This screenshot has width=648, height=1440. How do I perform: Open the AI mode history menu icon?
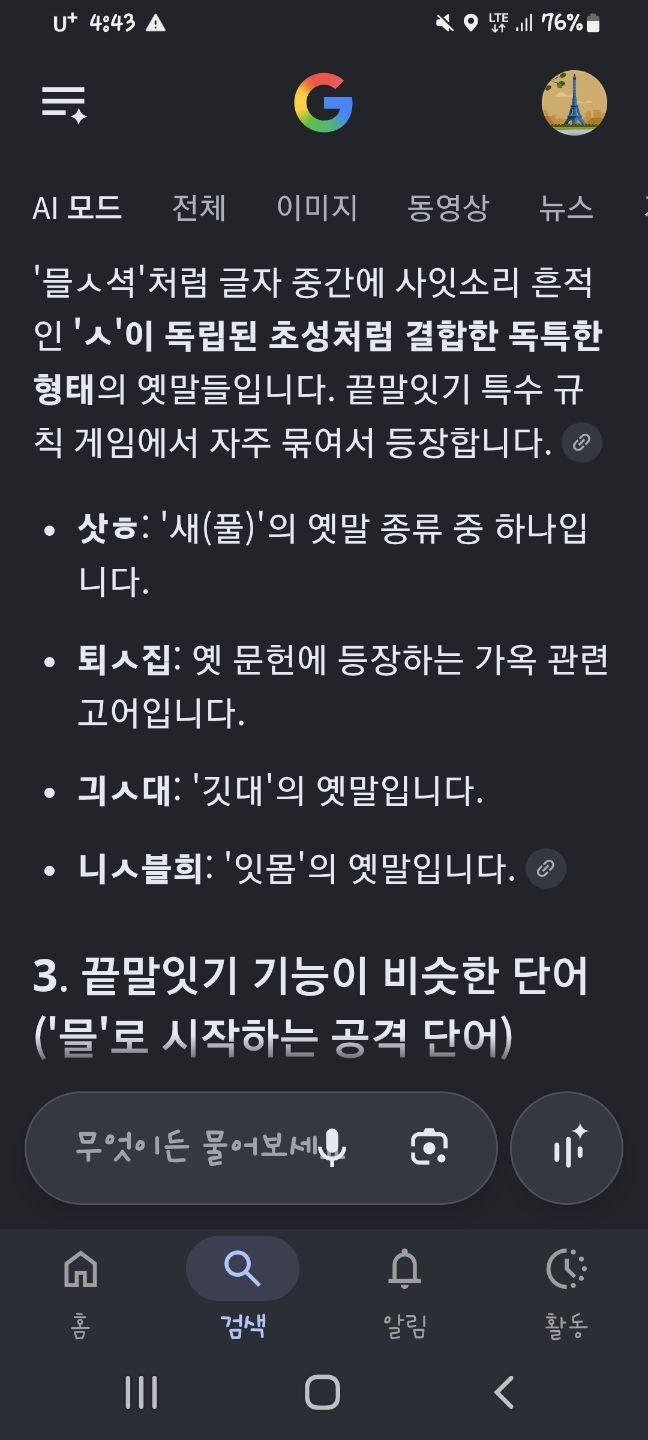[63, 104]
